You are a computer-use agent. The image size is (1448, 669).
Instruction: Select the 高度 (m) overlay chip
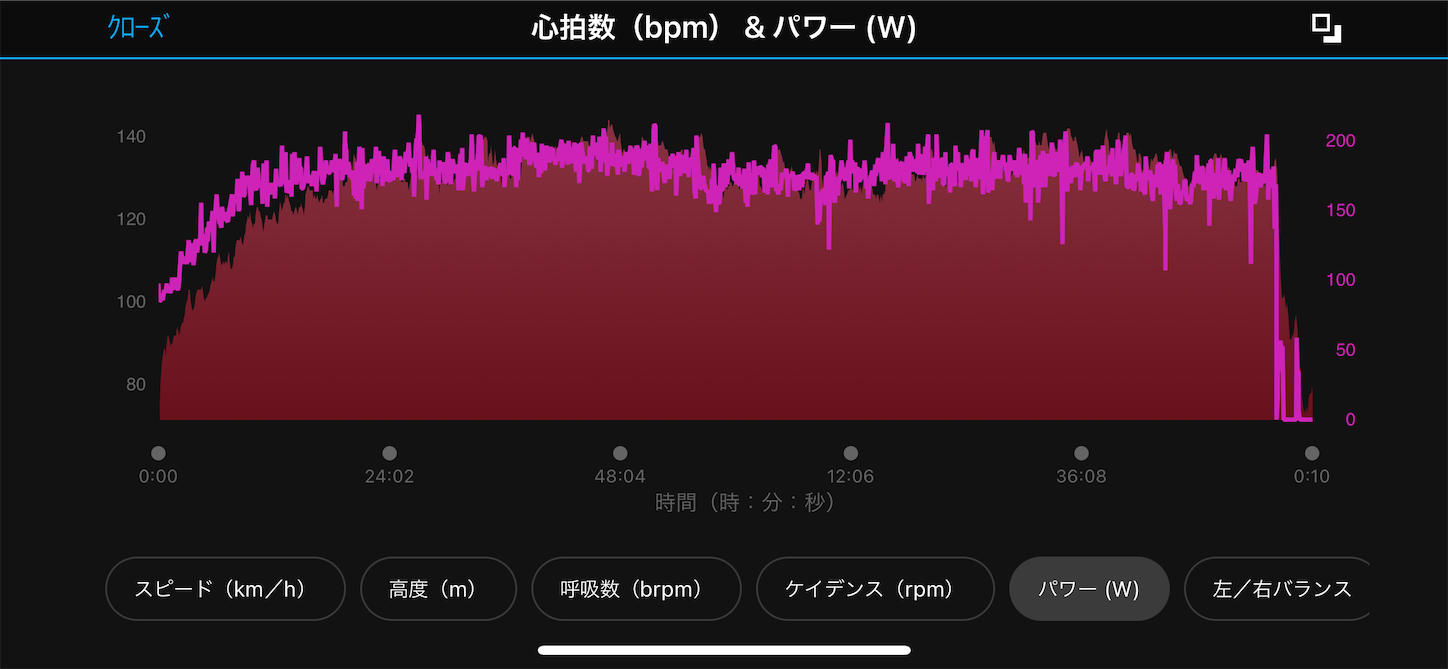(438, 589)
